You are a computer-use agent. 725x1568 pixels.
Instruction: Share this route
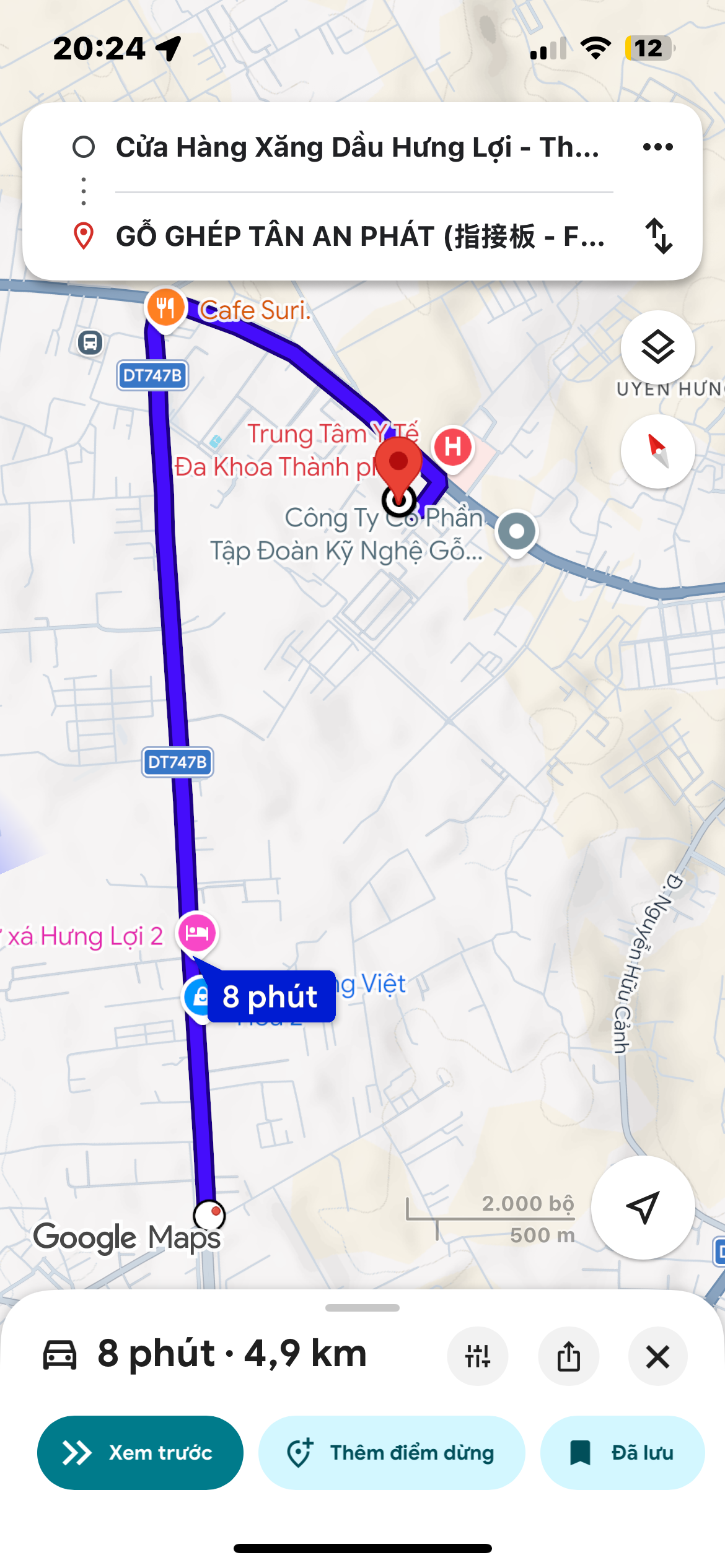point(568,1356)
